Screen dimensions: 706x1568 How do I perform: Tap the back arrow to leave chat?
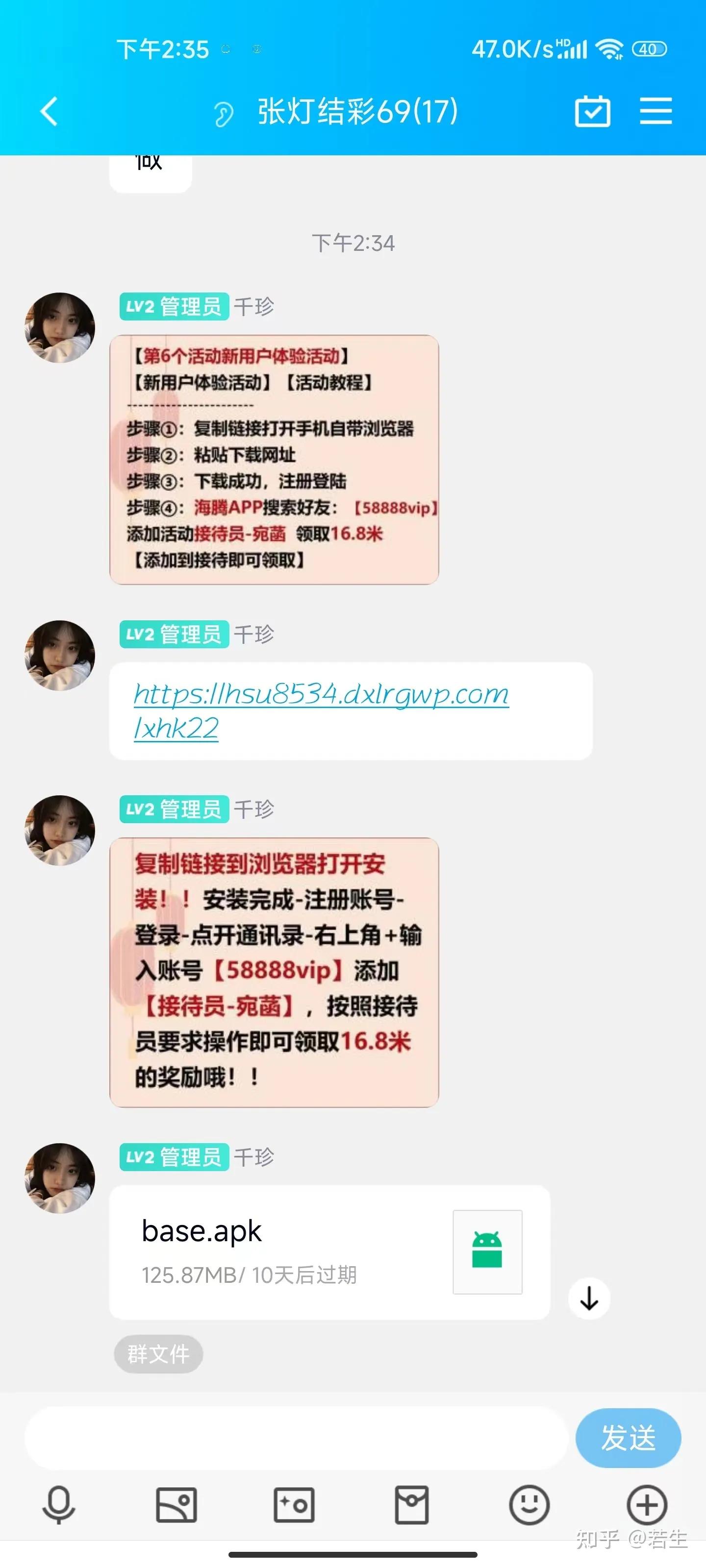49,111
